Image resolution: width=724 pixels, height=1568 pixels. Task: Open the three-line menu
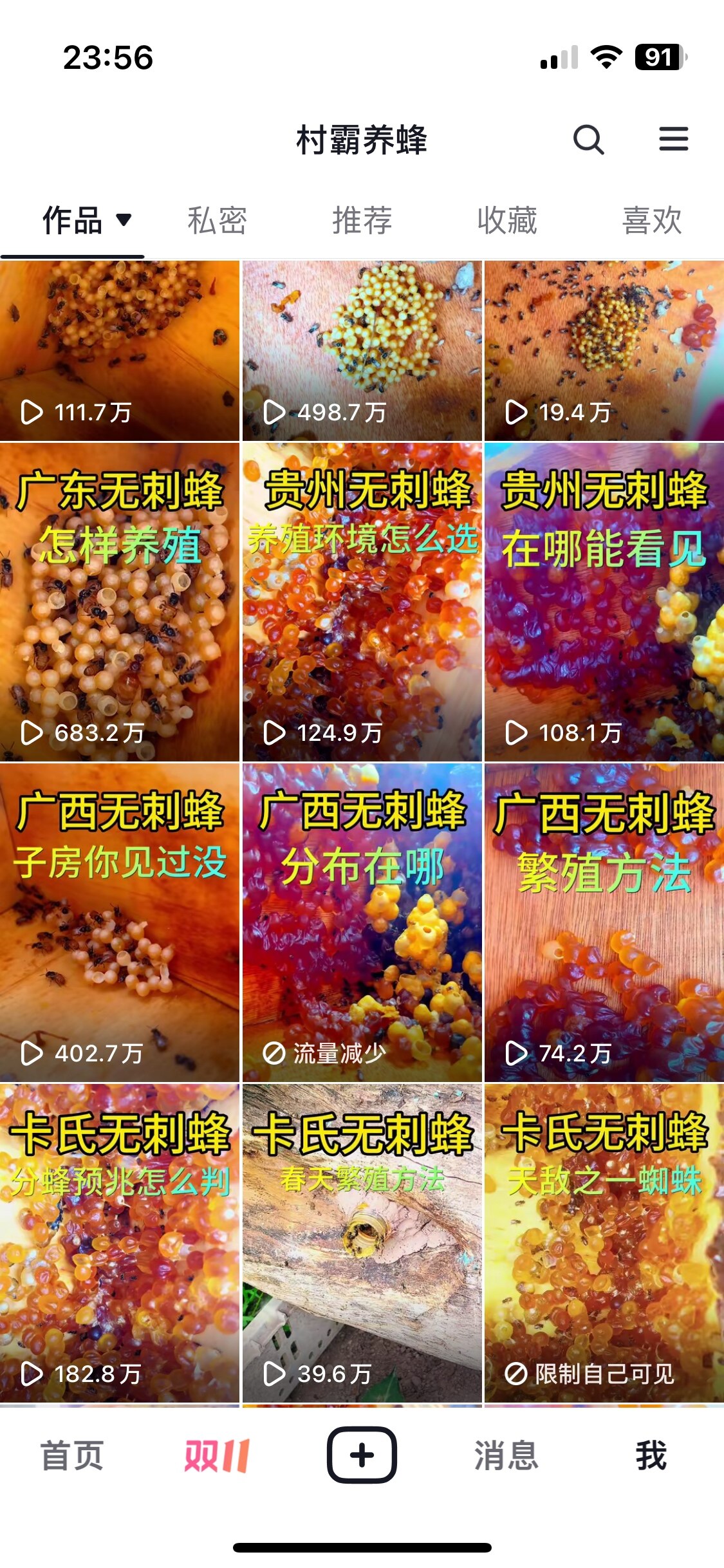pos(673,139)
